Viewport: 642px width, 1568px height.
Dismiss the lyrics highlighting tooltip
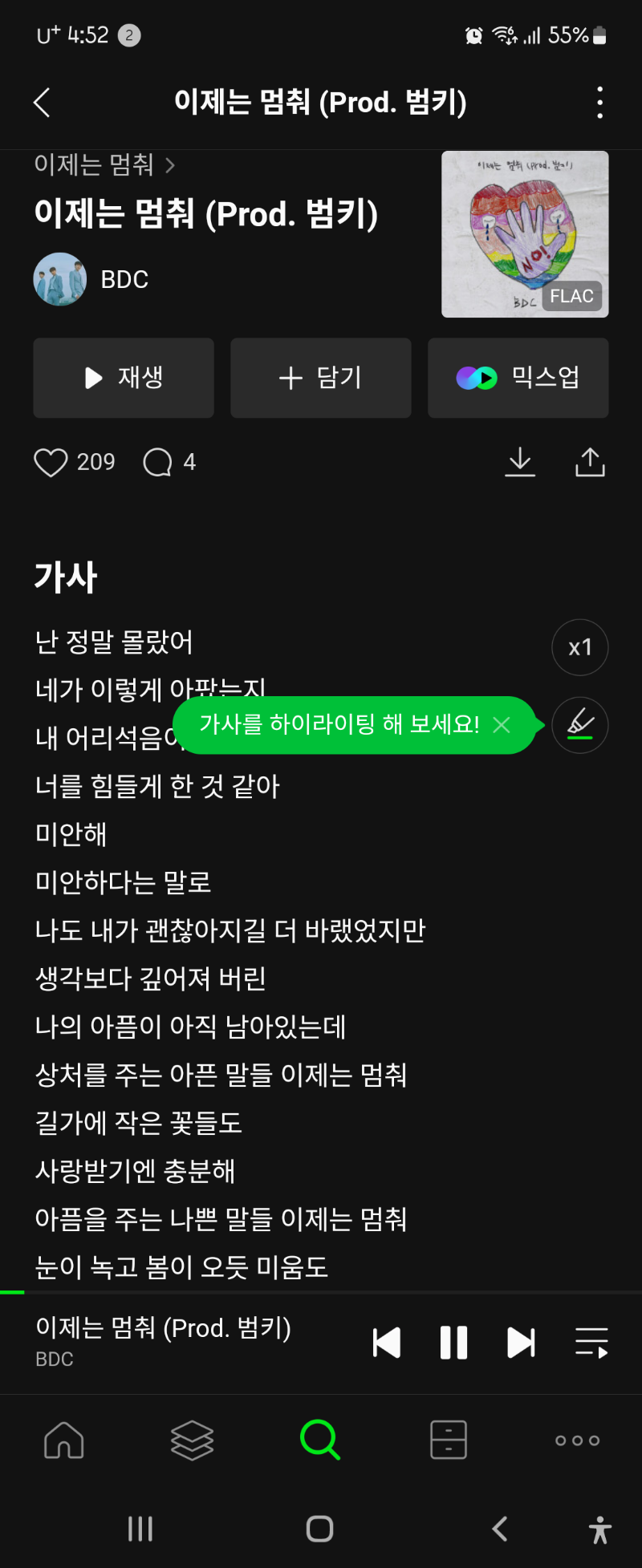pos(502,725)
